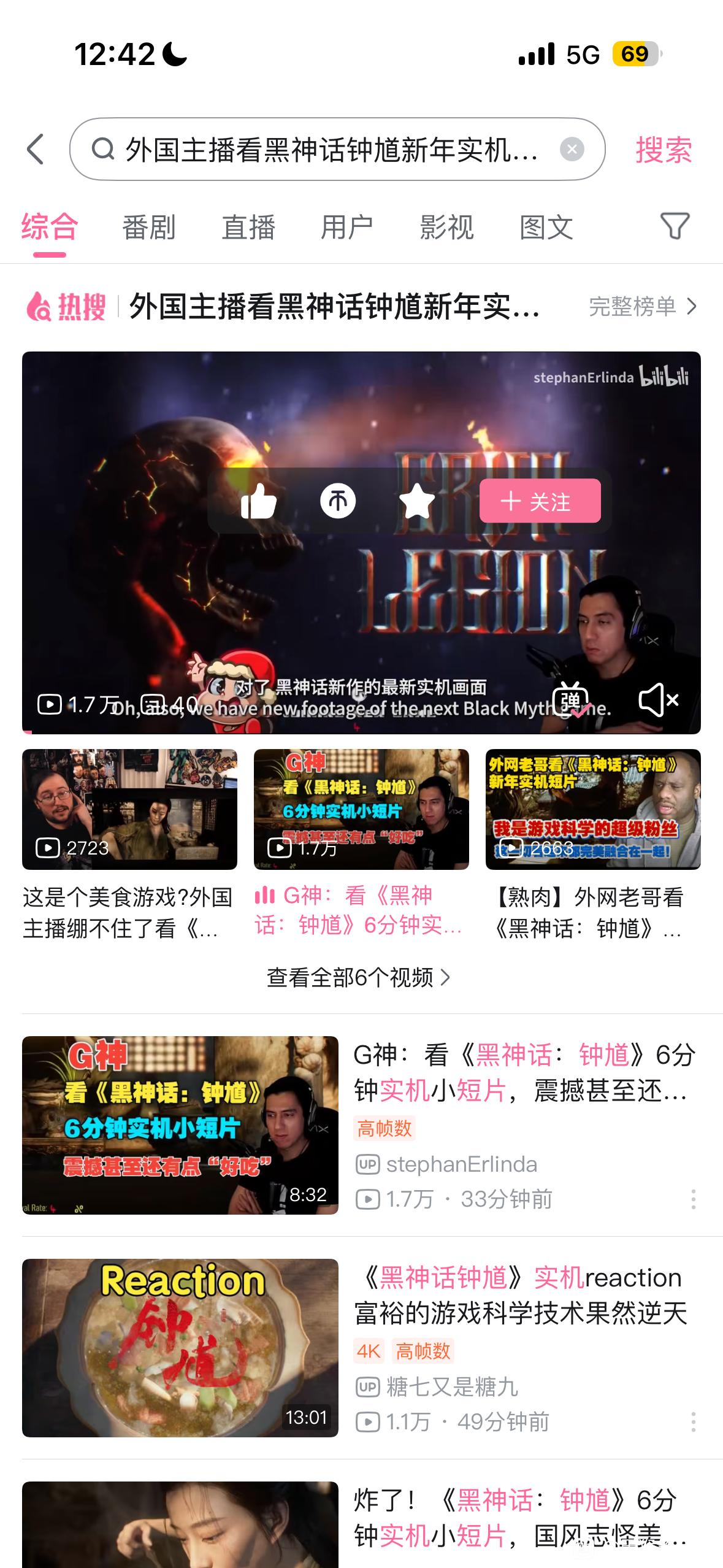Unmute the featured video sound
Image resolution: width=723 pixels, height=1568 pixels.
pos(659,700)
